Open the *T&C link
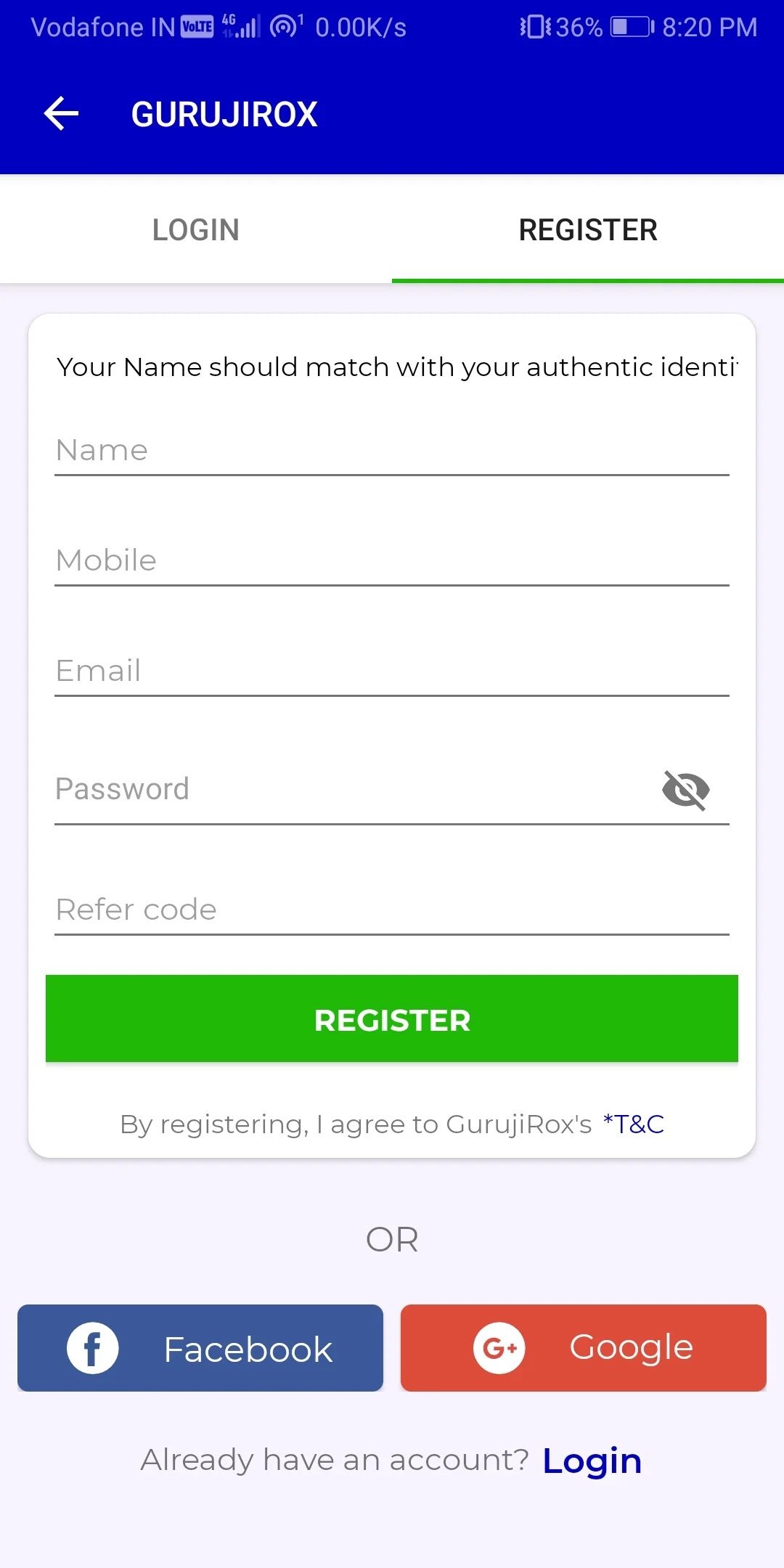This screenshot has width=784, height=1568. pyautogui.click(x=634, y=1124)
